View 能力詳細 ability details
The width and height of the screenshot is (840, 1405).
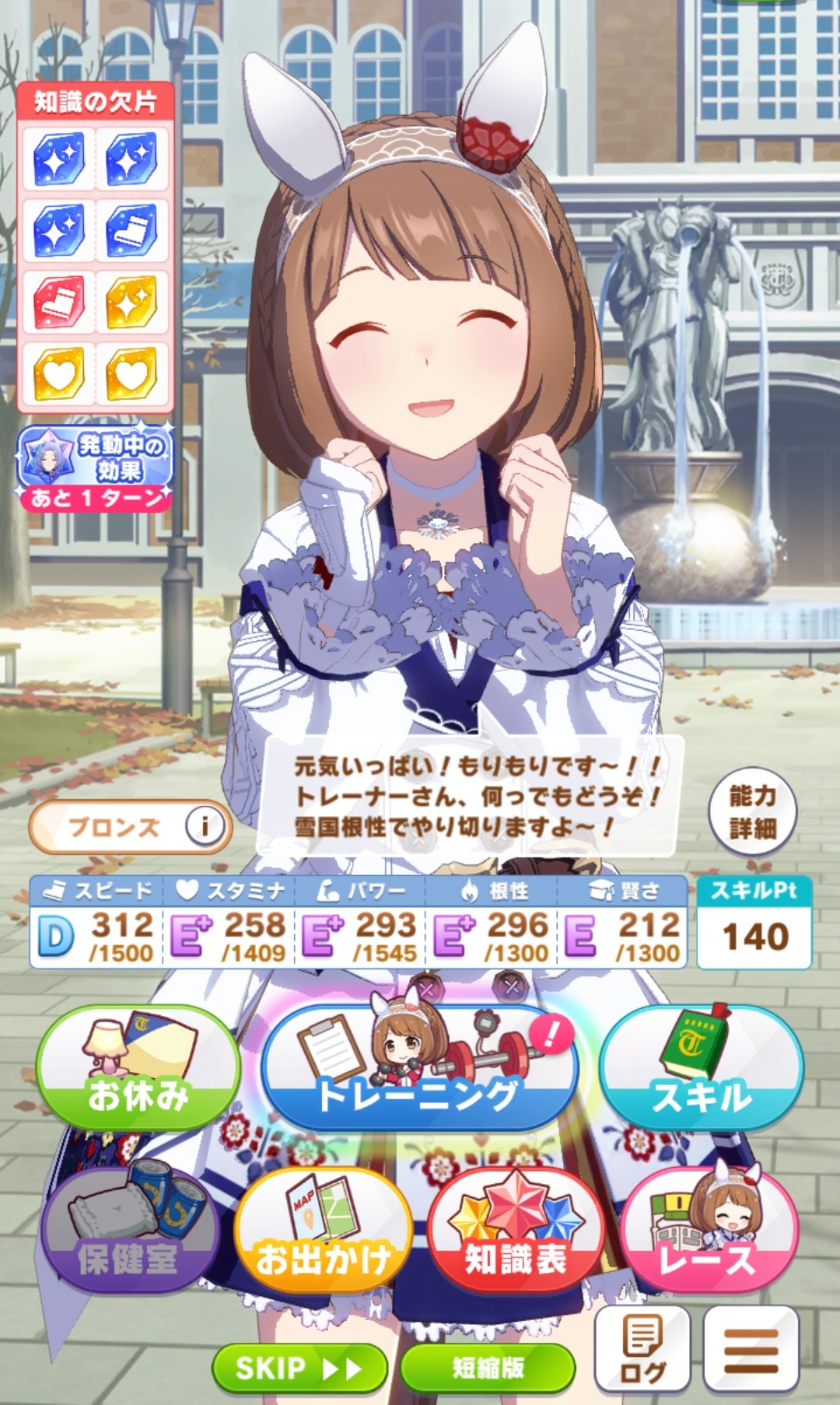(x=752, y=811)
